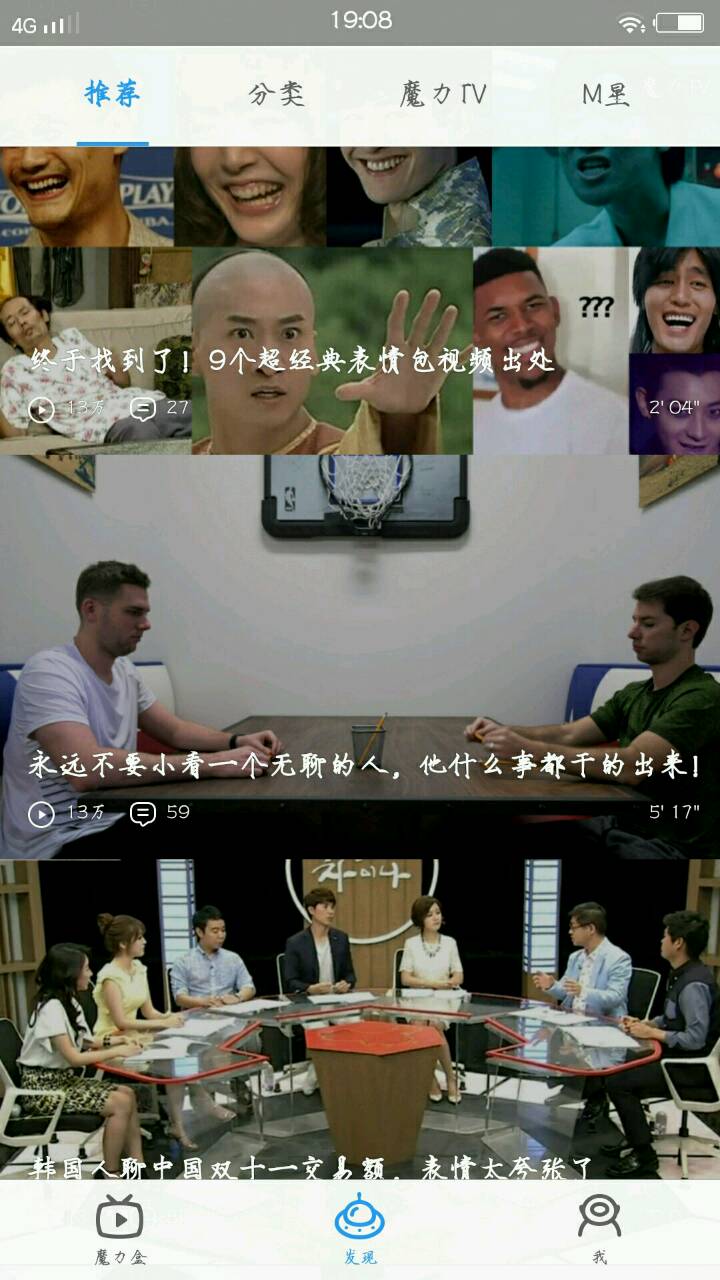Go to 魔力盒 in bottom navigation
Viewport: 720px width, 1280px height.
[120, 1230]
